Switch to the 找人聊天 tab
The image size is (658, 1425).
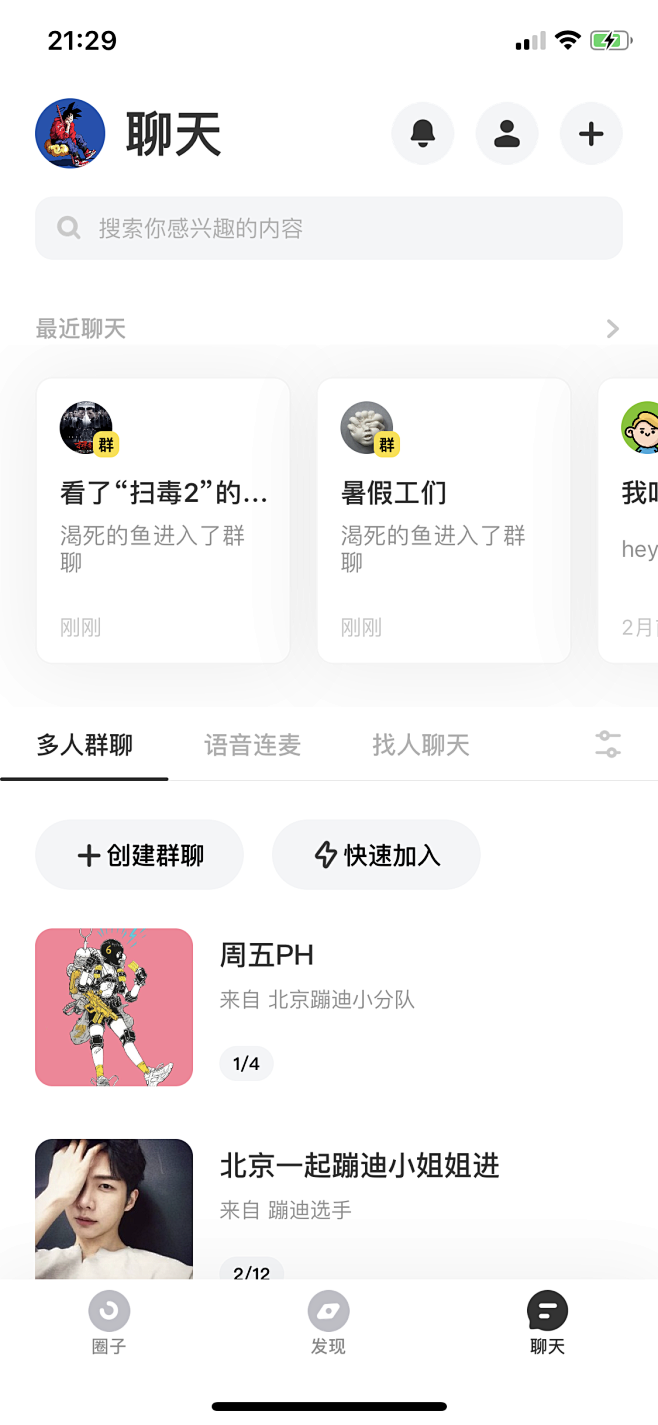click(x=420, y=745)
